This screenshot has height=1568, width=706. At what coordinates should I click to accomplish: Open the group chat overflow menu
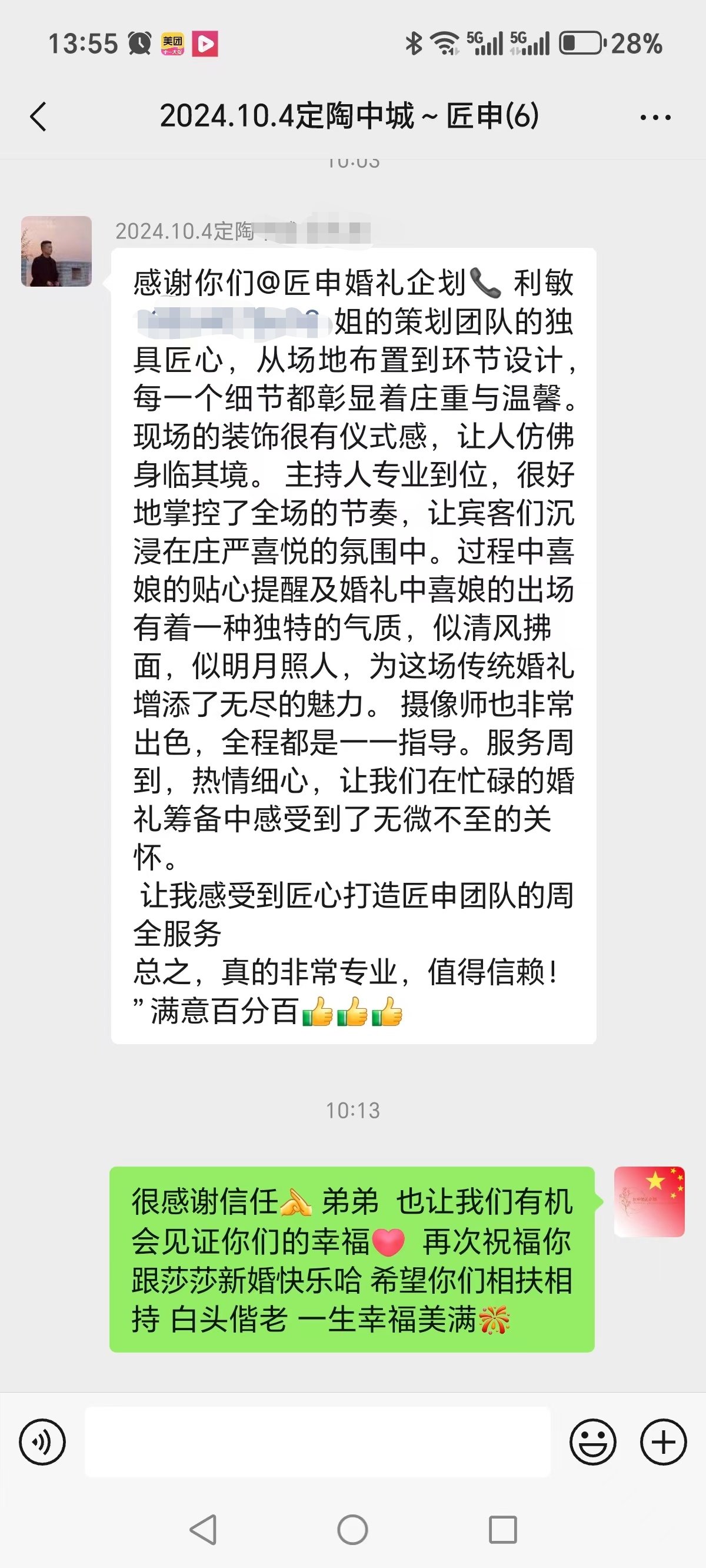pos(655,117)
